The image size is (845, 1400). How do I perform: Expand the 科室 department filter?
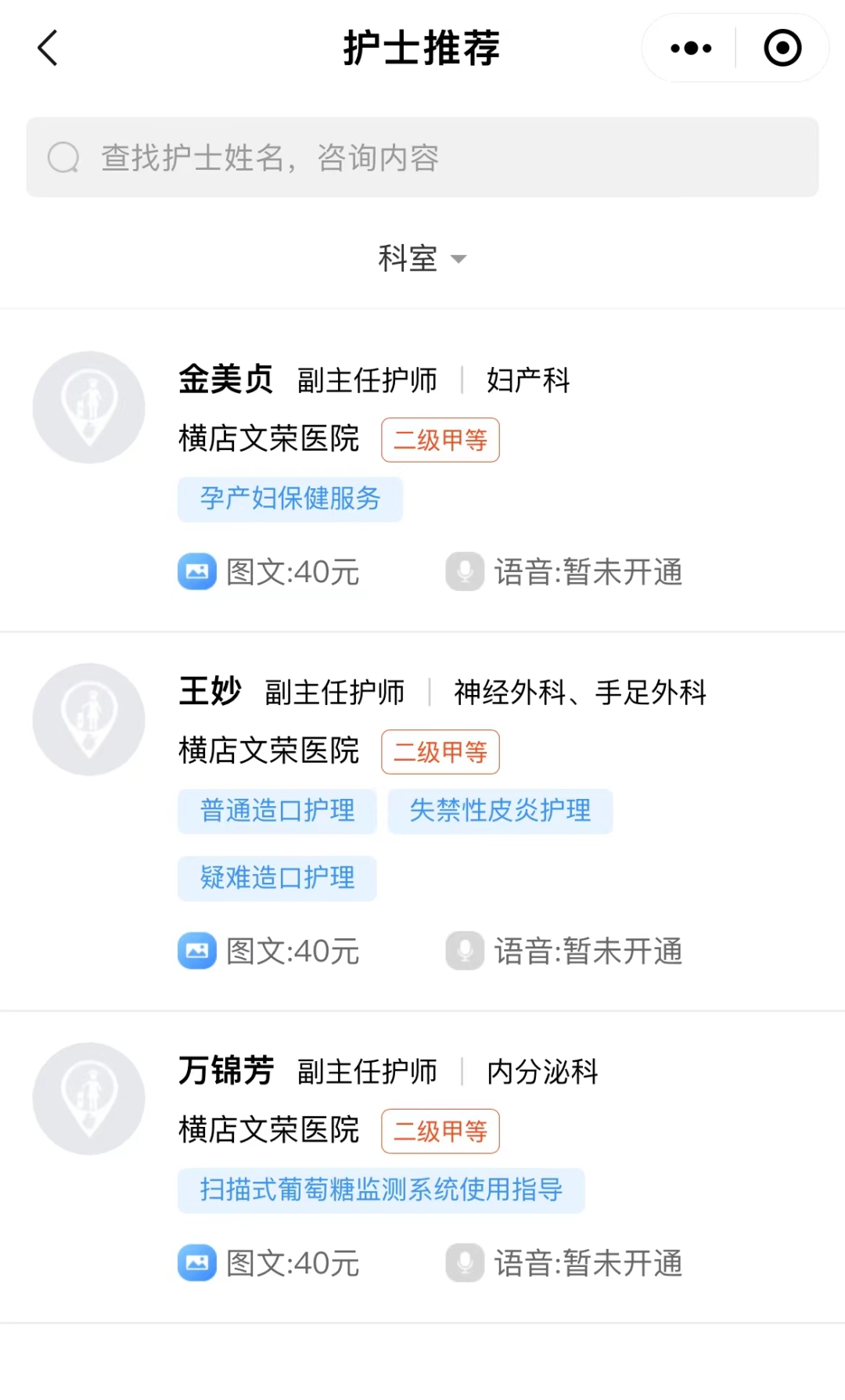pos(422,258)
